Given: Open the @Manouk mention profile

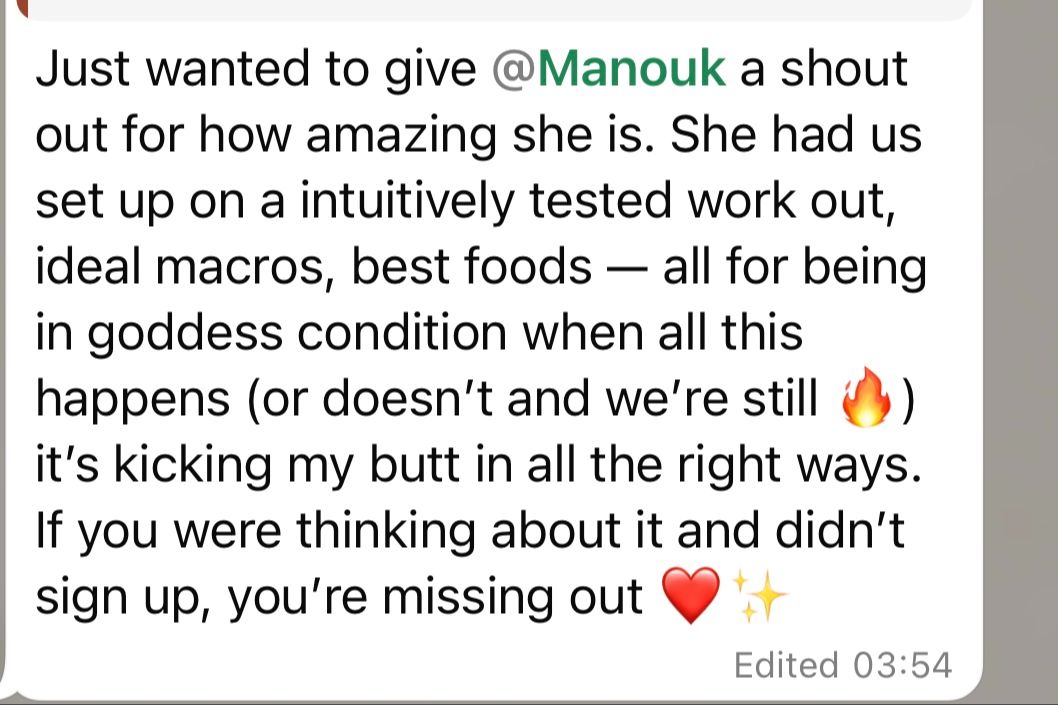Looking at the screenshot, I should tap(610, 69).
